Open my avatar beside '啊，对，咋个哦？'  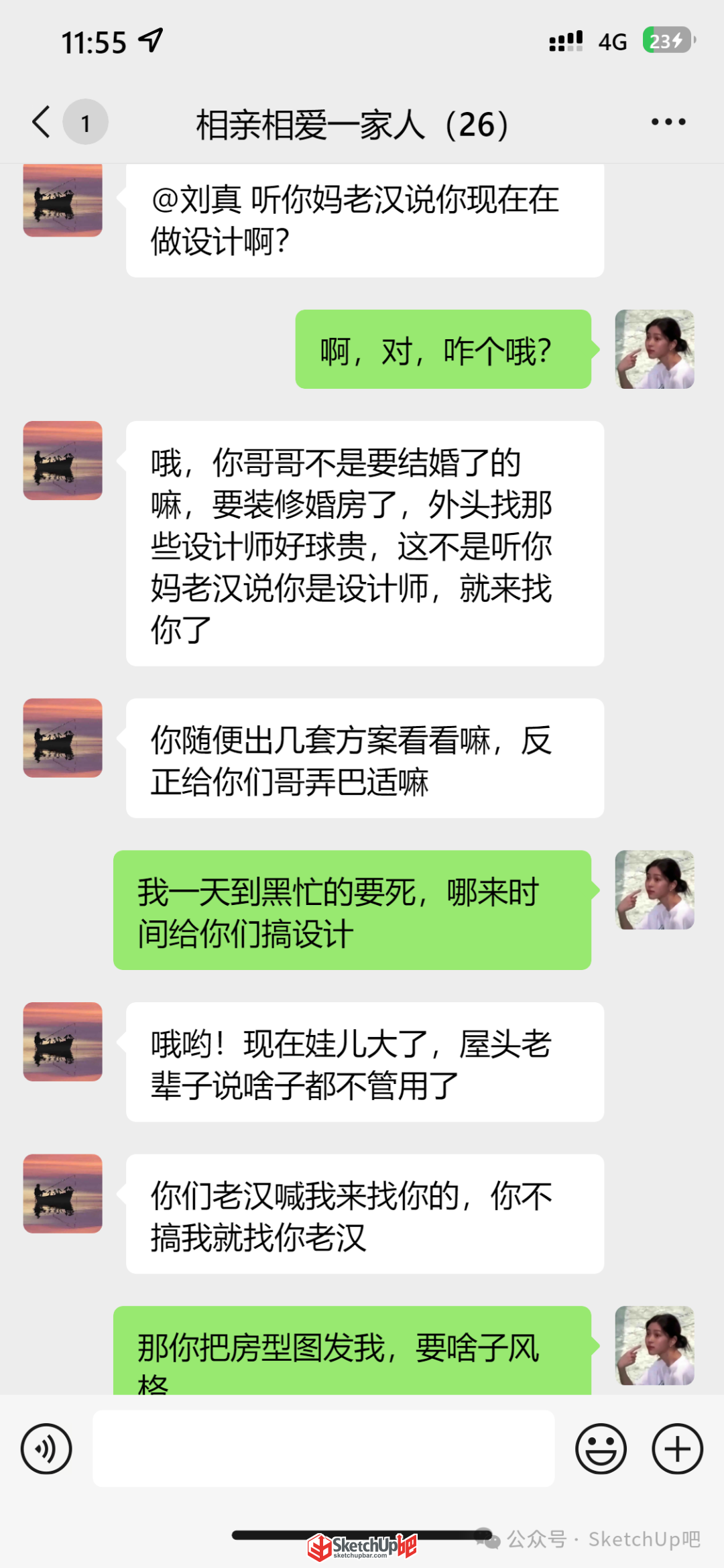654,349
